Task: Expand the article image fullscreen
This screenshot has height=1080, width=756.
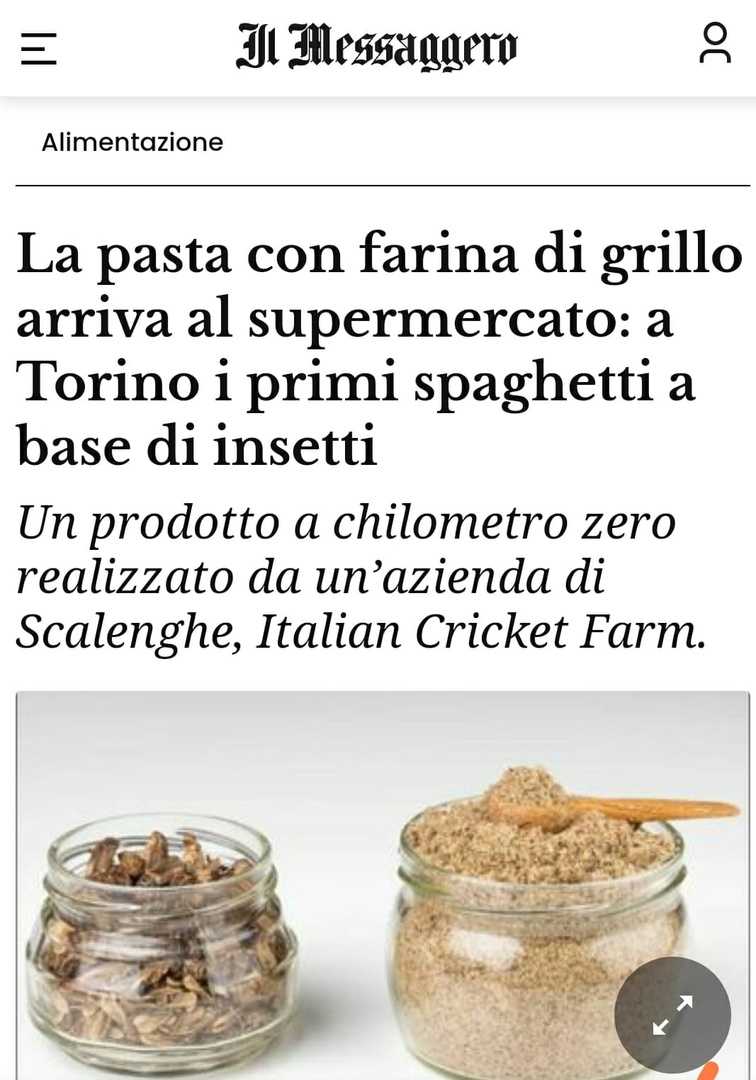Action: click(672, 1015)
